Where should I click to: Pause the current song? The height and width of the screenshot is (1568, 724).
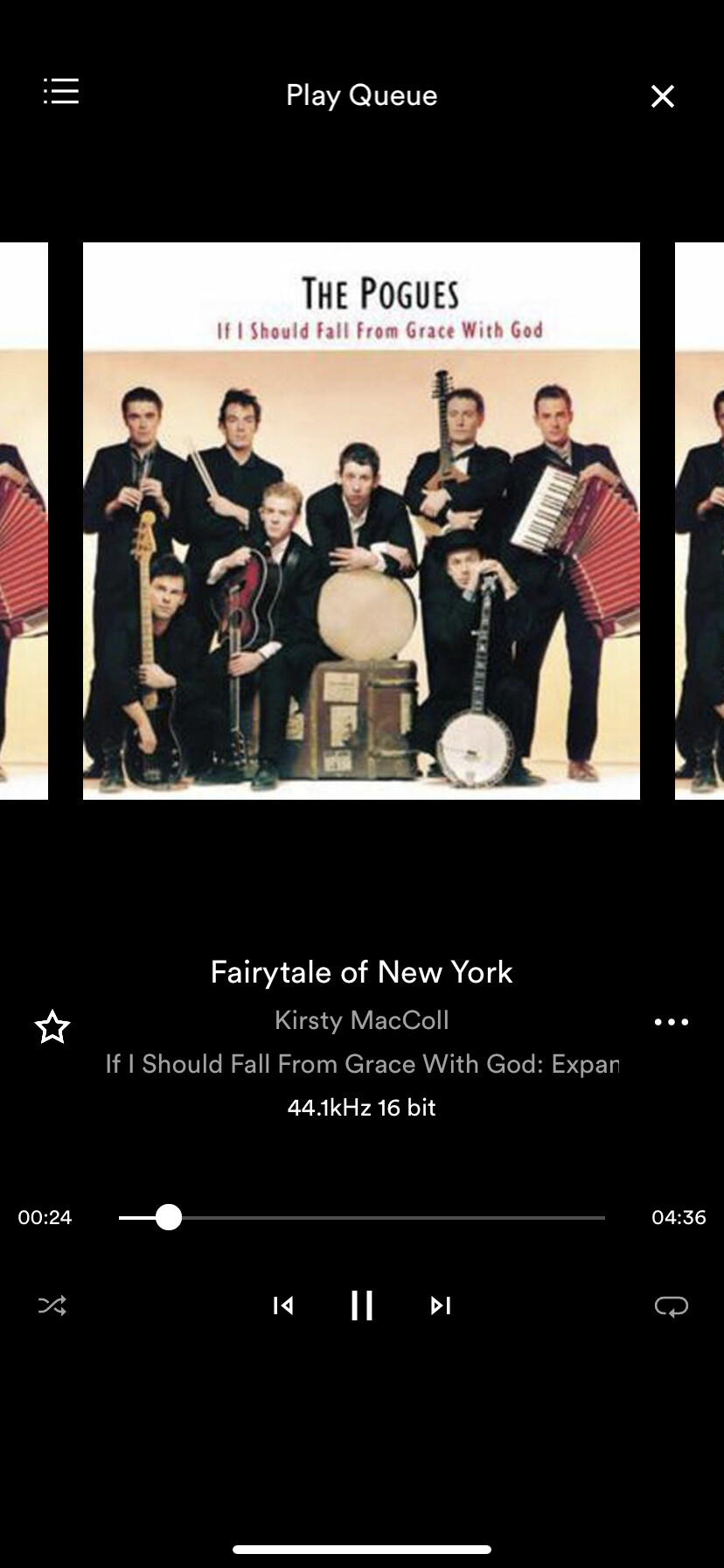pyautogui.click(x=362, y=1305)
